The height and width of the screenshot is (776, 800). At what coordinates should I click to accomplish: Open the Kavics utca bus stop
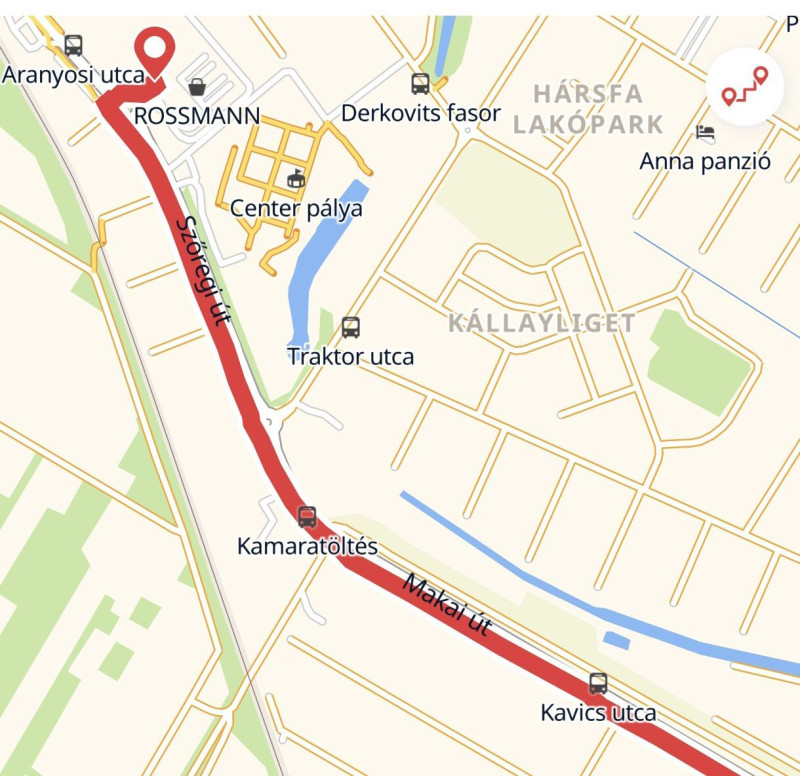598,684
